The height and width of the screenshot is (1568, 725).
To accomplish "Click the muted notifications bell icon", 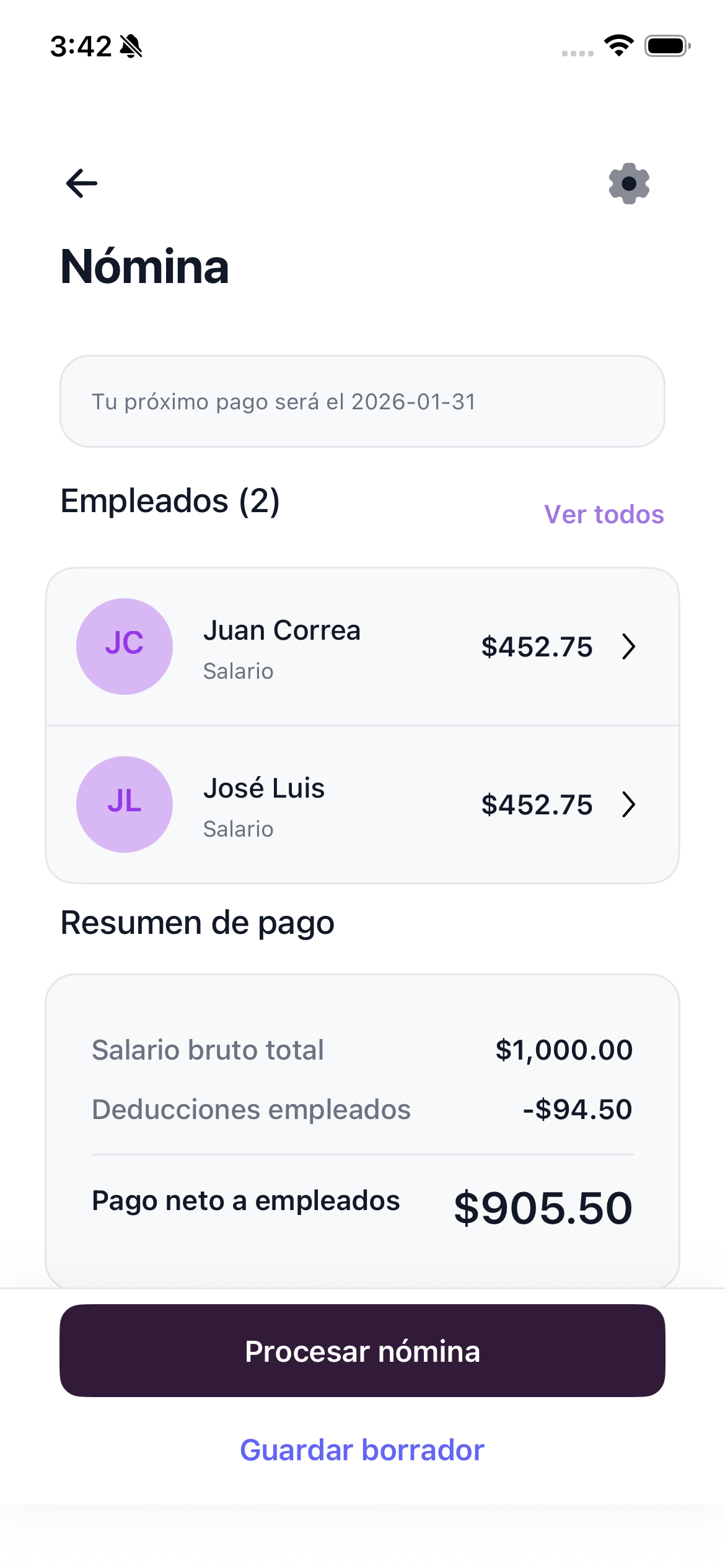I will (130, 46).
